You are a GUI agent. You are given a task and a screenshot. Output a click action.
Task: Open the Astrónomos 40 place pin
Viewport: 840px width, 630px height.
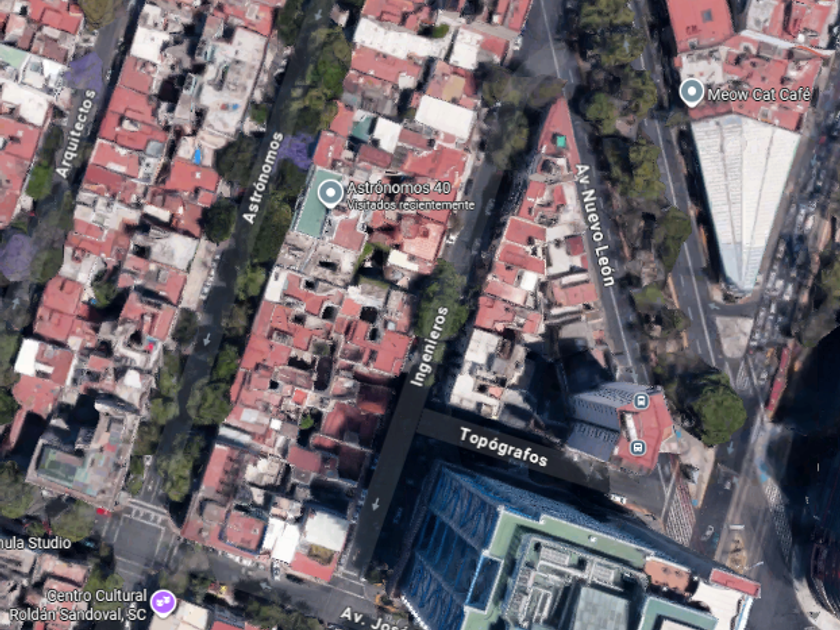pos(330,193)
